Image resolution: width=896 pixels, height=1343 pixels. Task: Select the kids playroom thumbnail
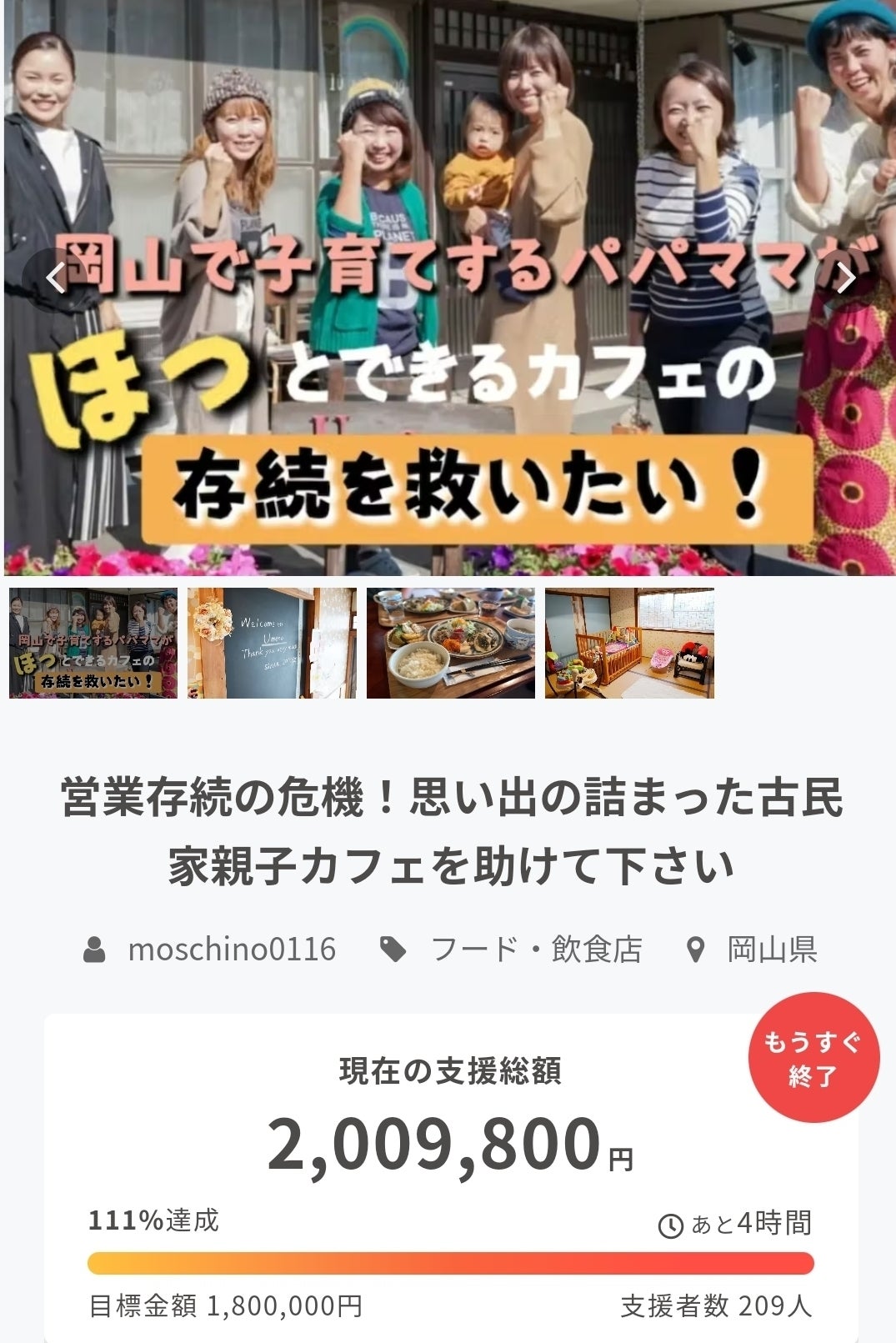[629, 644]
